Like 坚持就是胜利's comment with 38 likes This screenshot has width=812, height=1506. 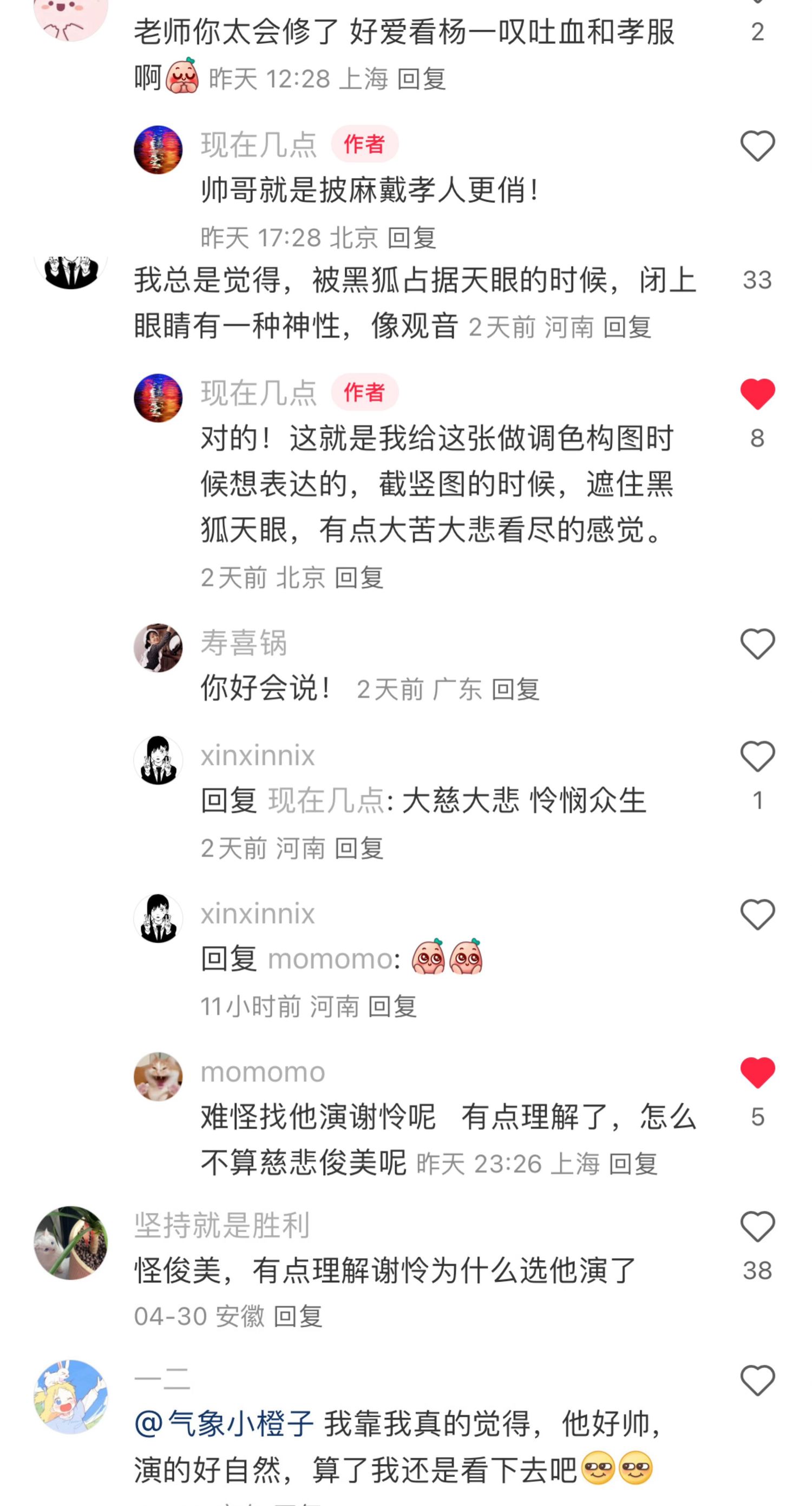pyautogui.click(x=757, y=1226)
